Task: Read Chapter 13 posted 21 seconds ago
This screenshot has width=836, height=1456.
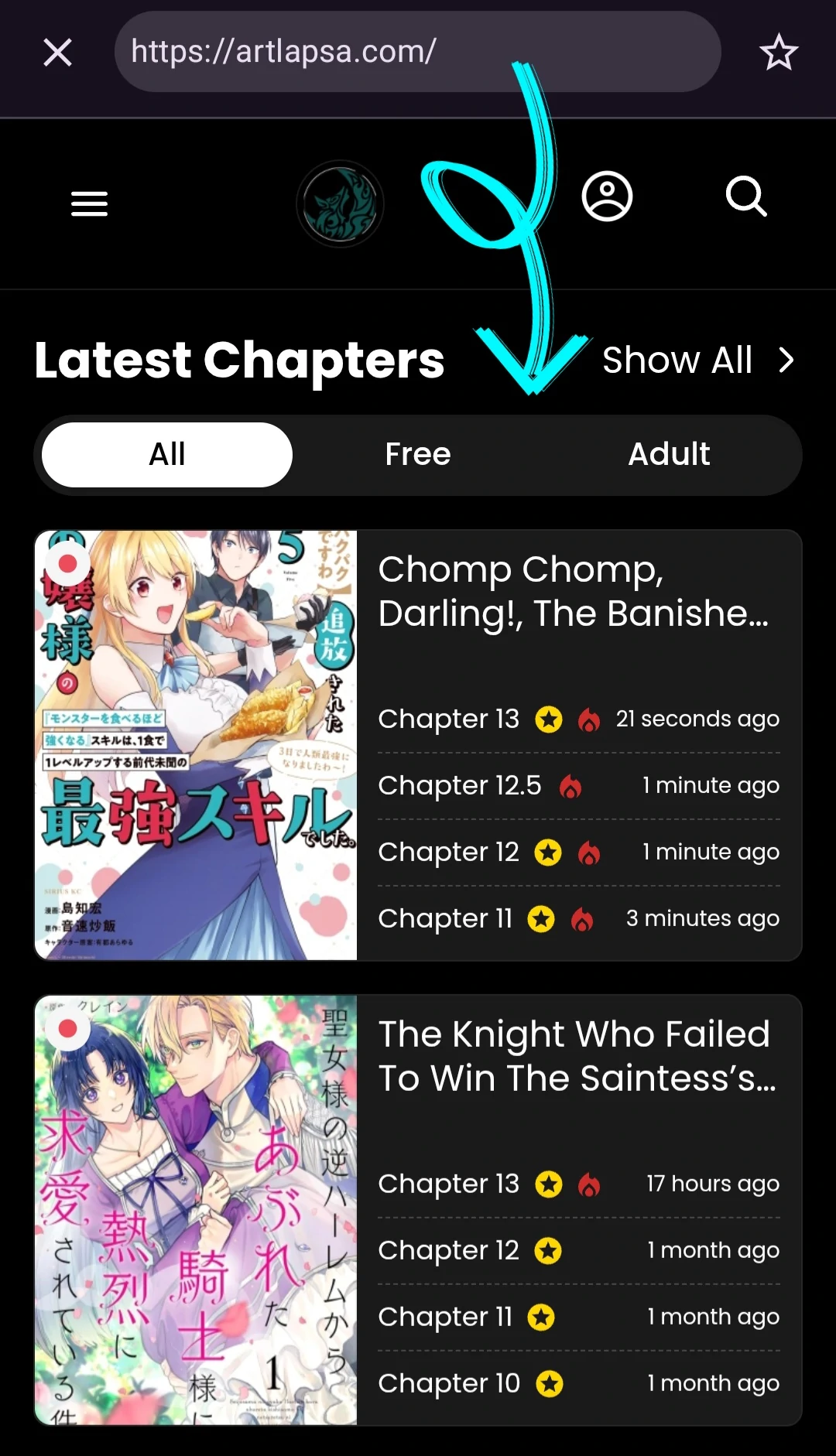Action: click(449, 719)
